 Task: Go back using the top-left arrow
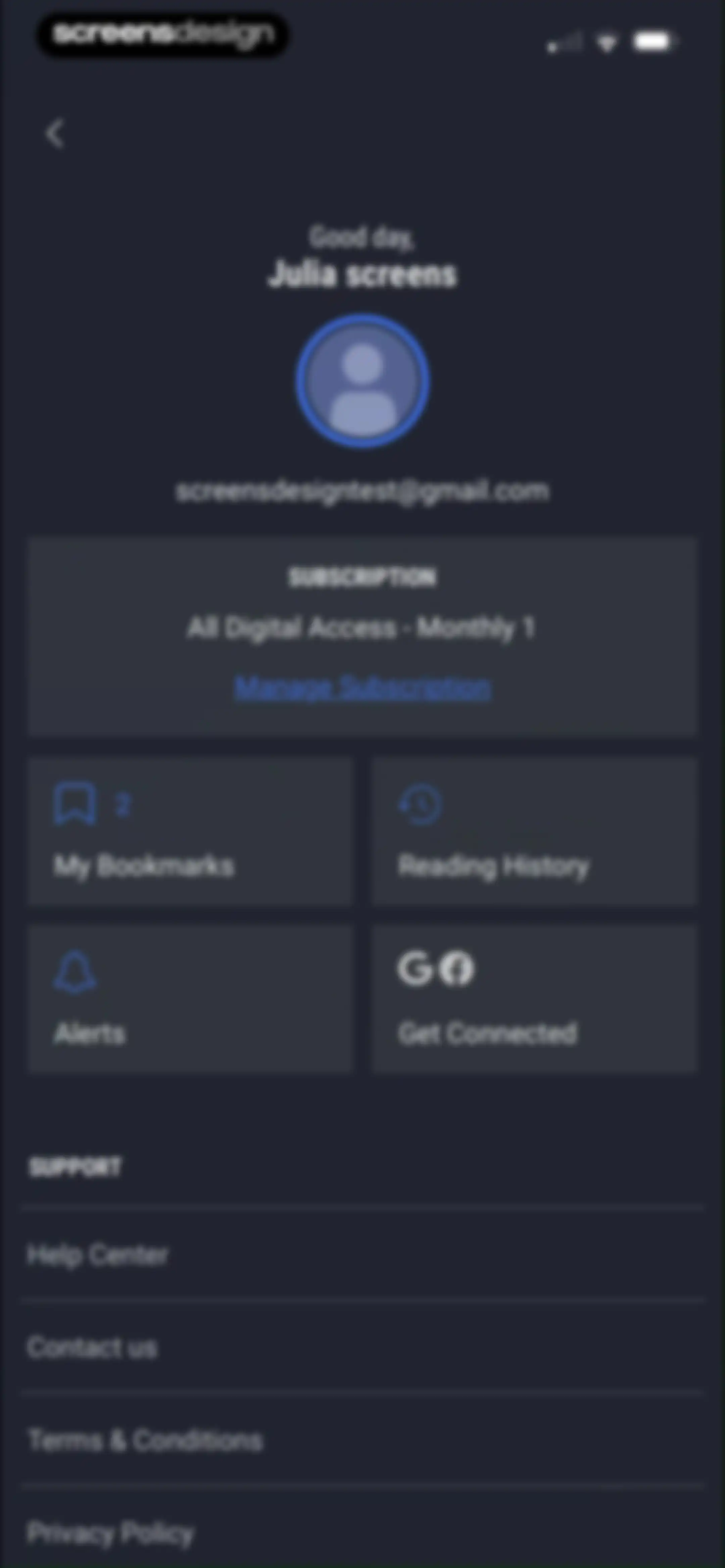click(55, 133)
